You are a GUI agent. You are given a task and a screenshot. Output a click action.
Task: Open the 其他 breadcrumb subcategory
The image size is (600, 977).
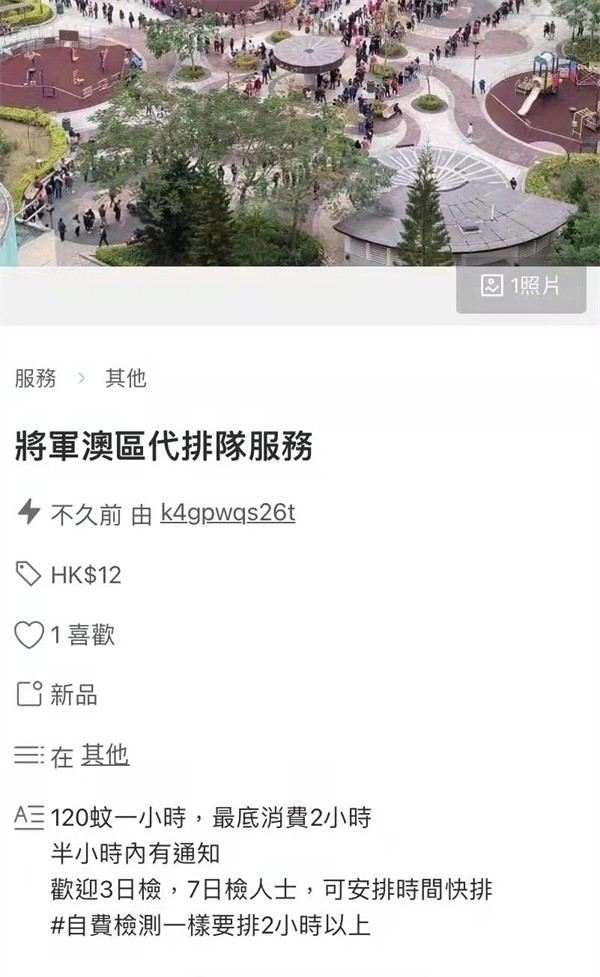tap(126, 378)
